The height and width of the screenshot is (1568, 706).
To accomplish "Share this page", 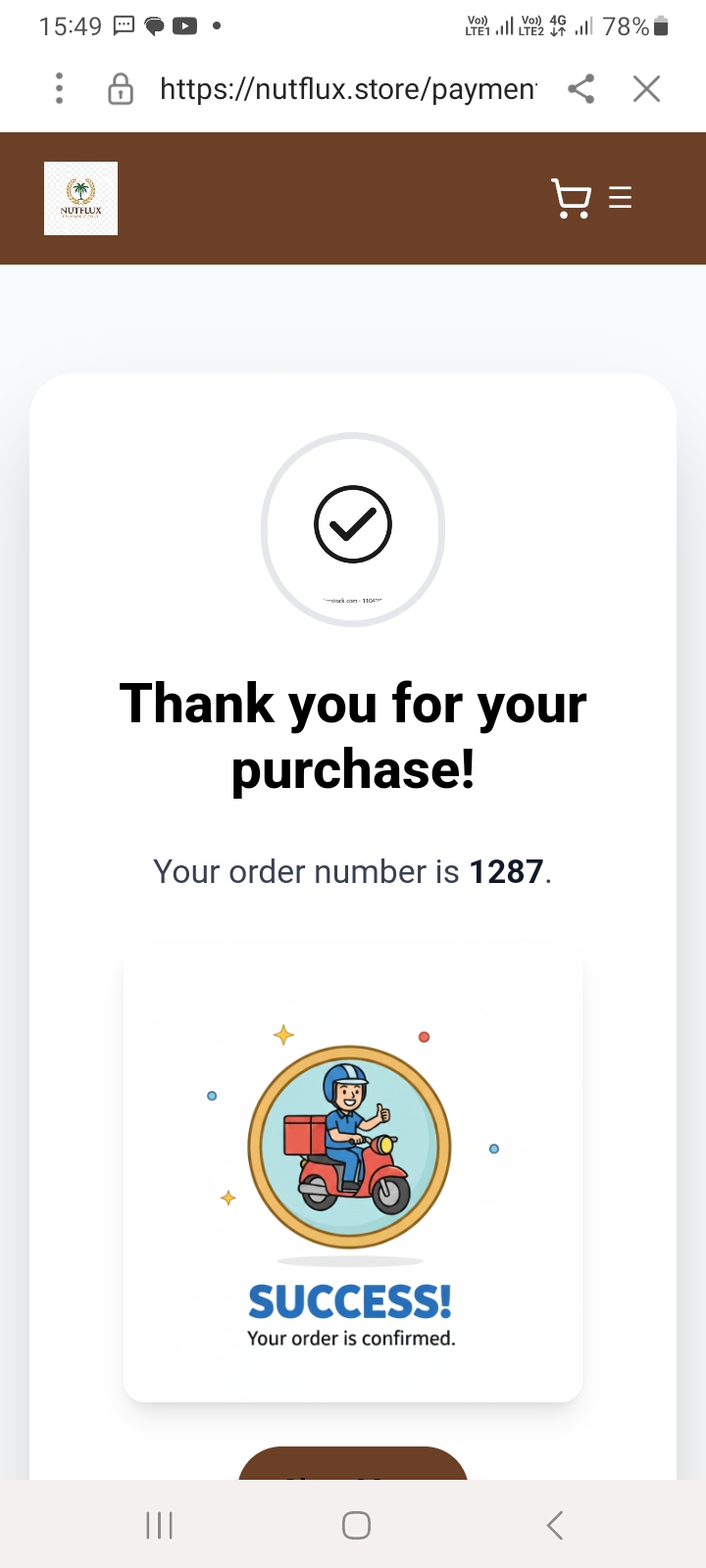I will [581, 89].
